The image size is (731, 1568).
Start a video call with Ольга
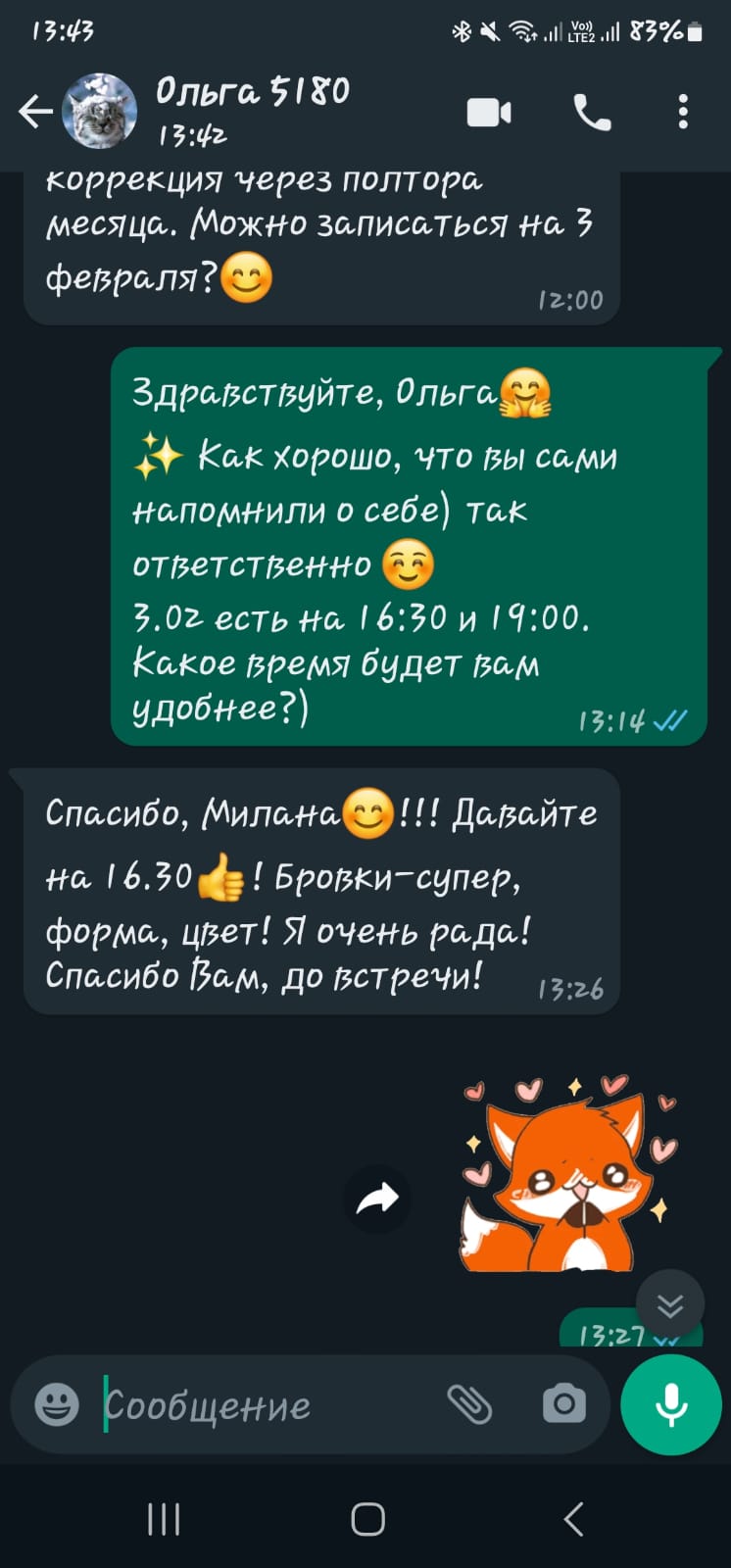click(x=489, y=113)
